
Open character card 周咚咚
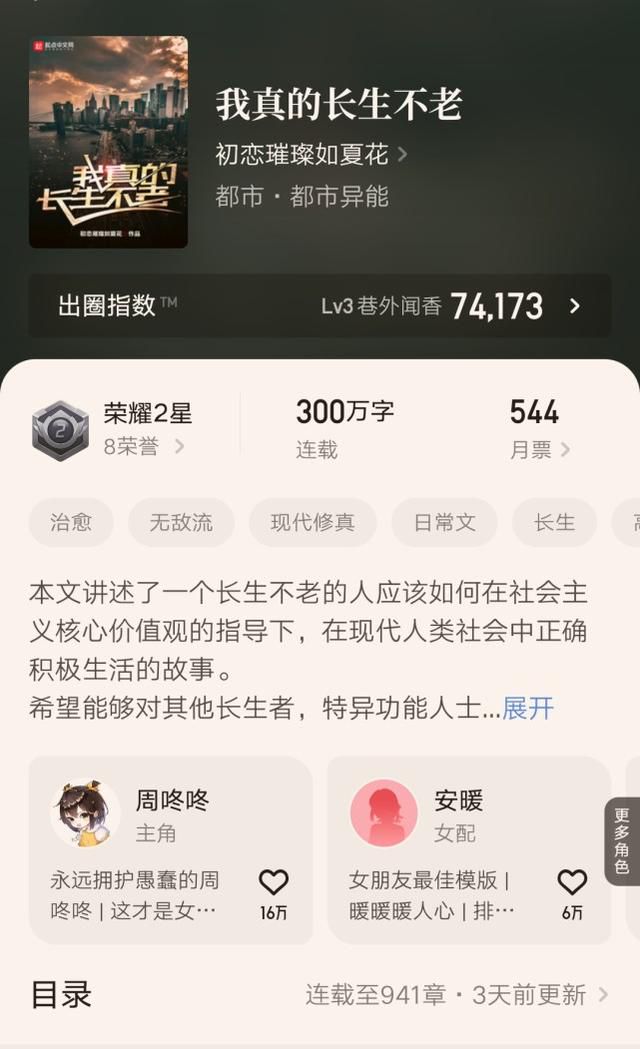[171, 850]
